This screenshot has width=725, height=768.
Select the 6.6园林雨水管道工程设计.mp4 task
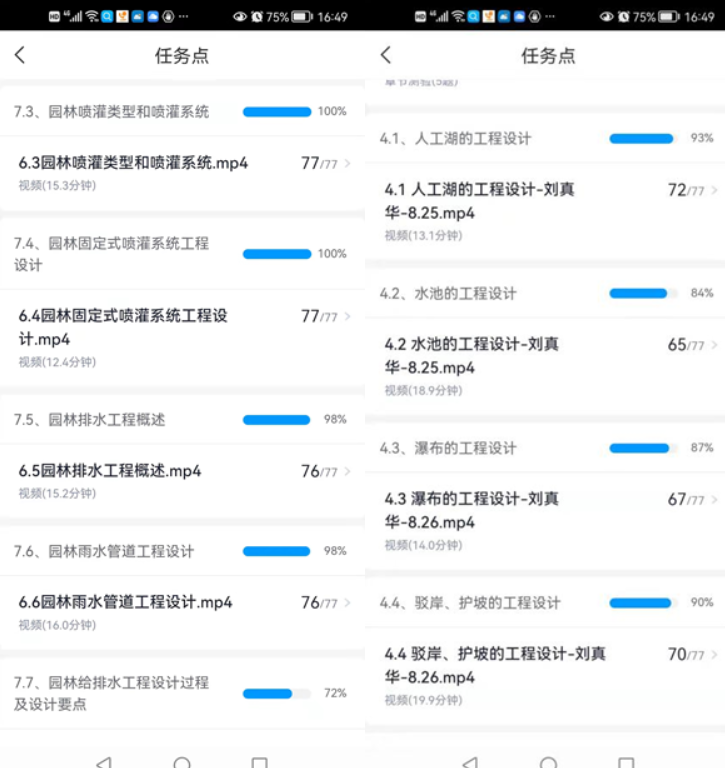[x=125, y=603]
